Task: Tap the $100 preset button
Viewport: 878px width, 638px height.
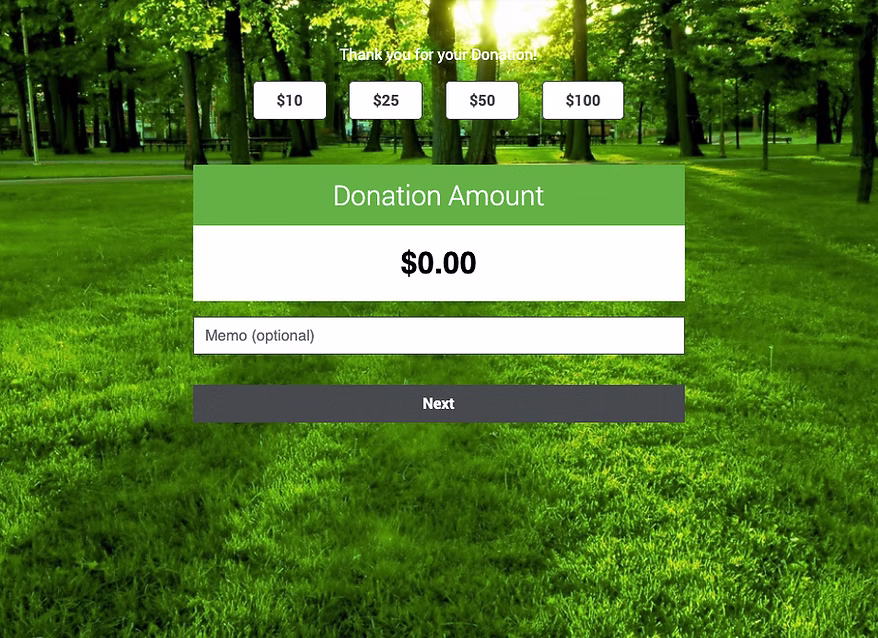Action: pos(582,100)
